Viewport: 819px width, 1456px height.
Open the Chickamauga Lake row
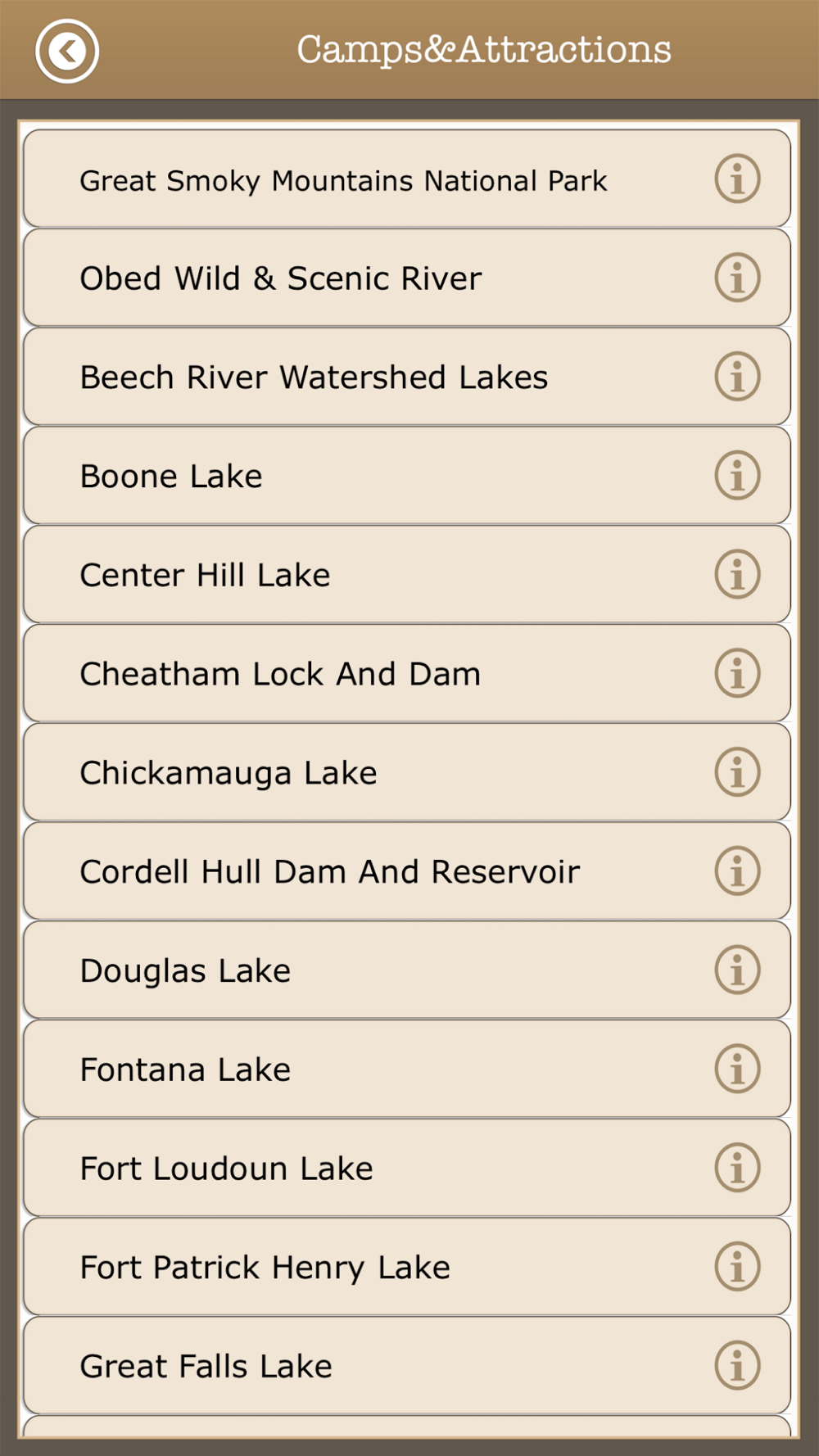407,772
